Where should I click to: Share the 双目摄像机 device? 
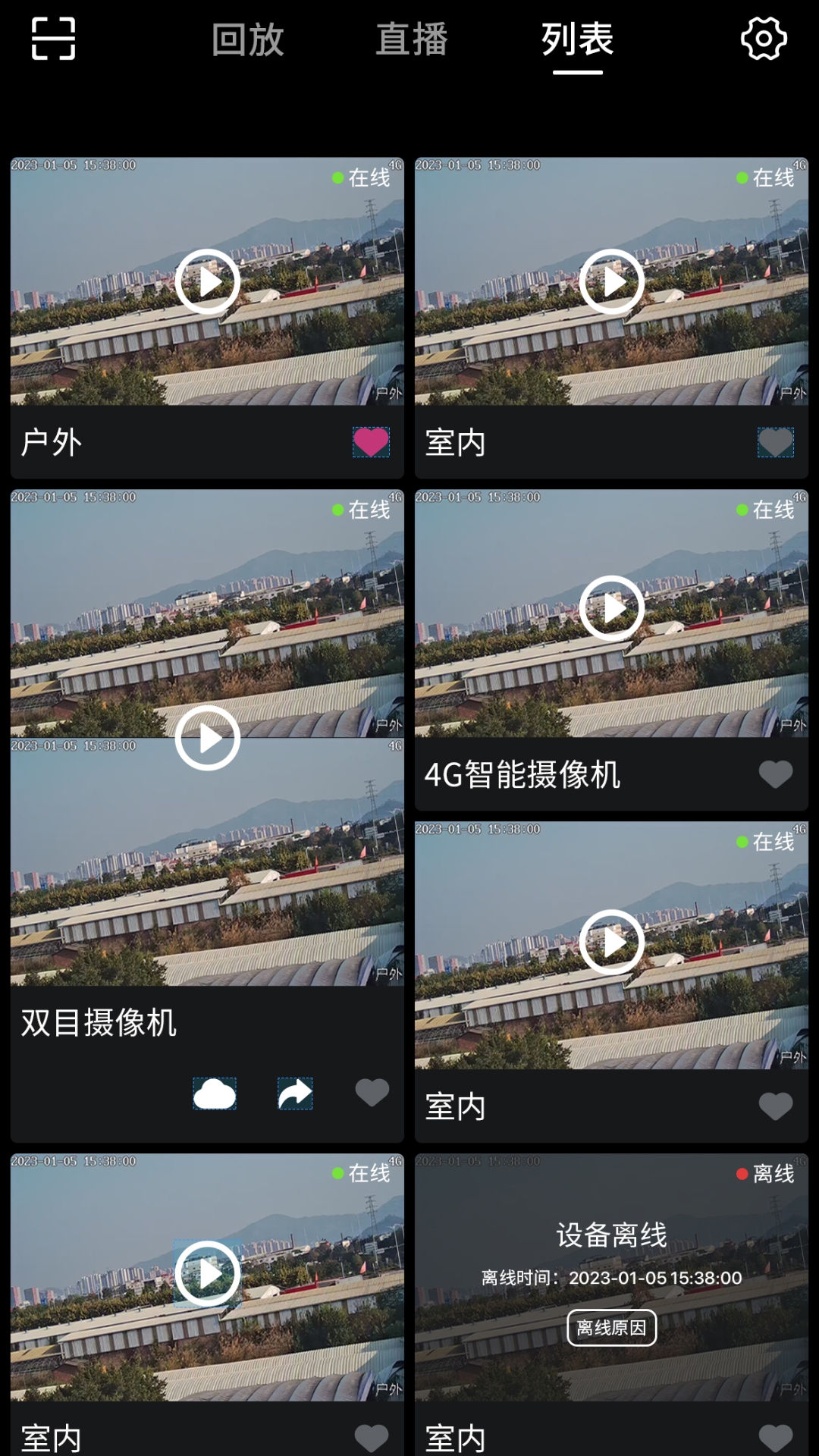tap(295, 1094)
